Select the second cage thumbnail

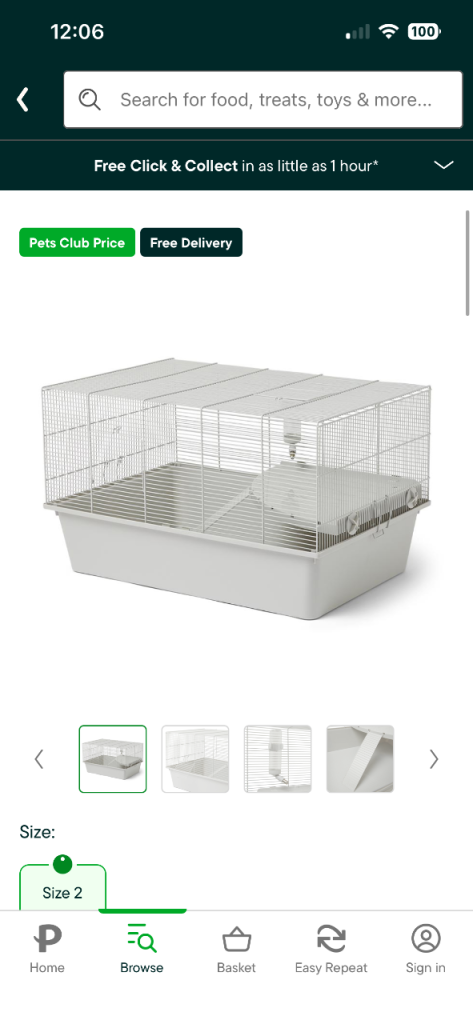point(195,759)
